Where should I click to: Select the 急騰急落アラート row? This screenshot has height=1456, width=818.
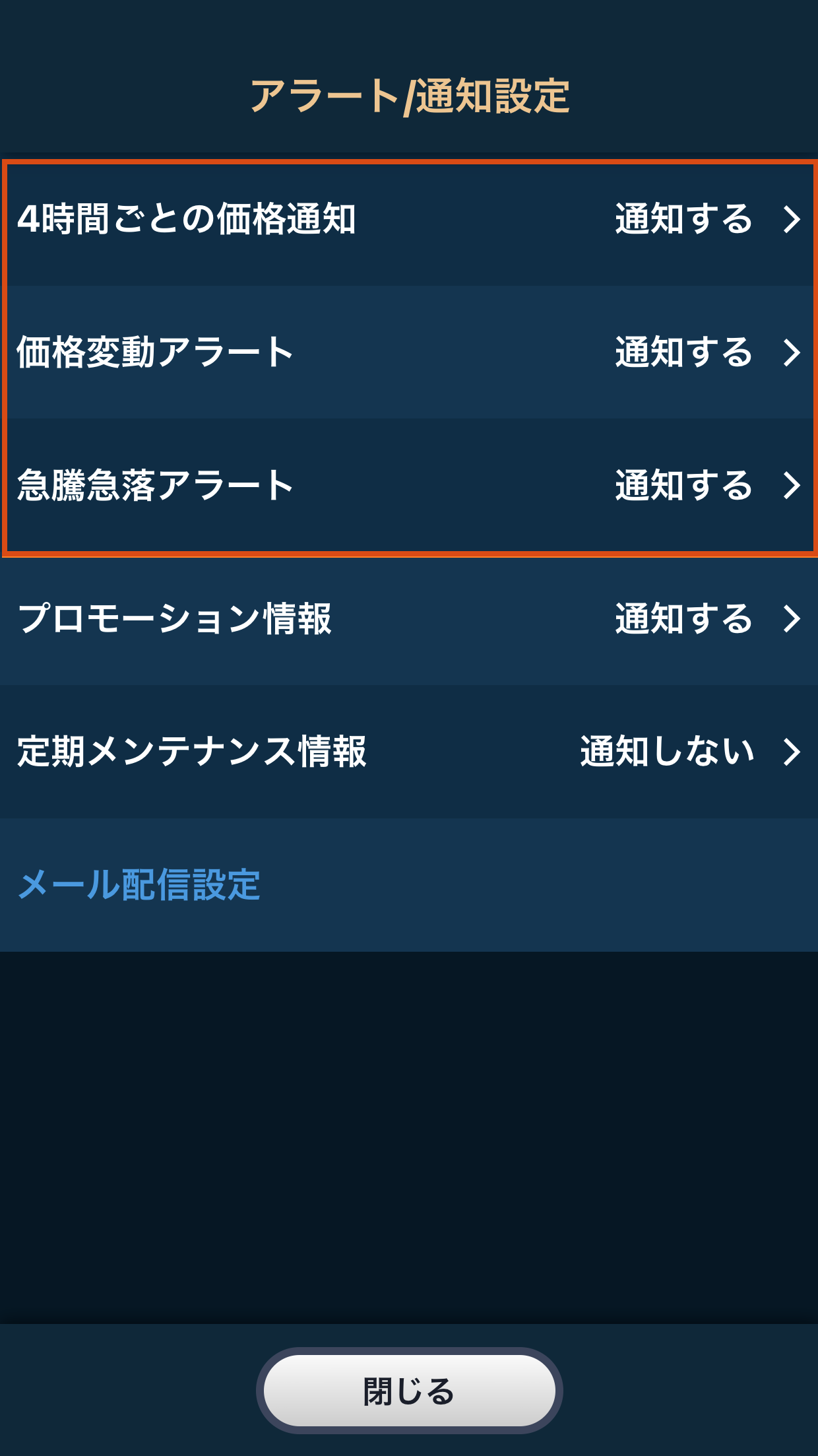point(409,486)
